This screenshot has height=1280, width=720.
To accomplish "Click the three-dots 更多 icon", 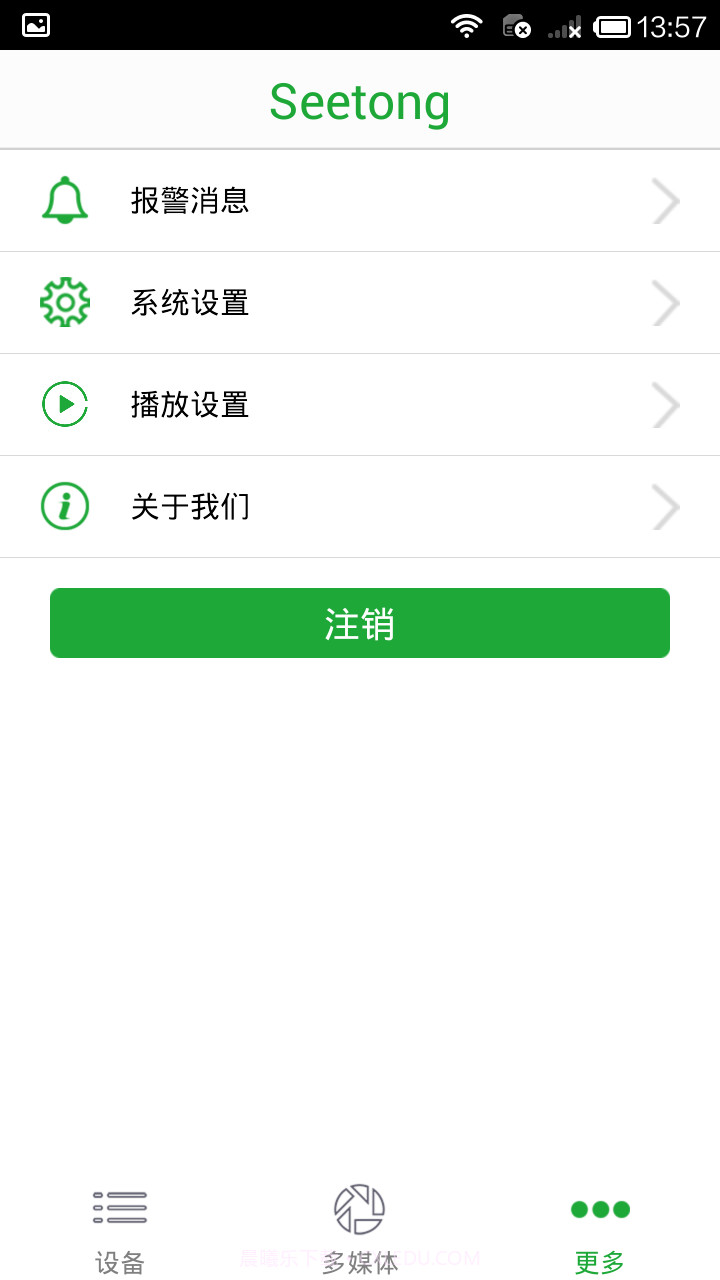I will click(x=598, y=1208).
